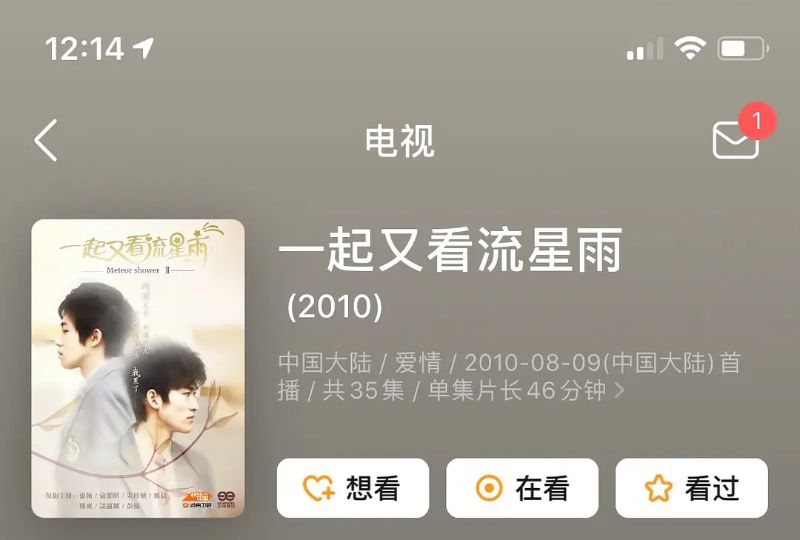The height and width of the screenshot is (540, 800).
Task: Go back using the back arrow
Action: pos(46,141)
